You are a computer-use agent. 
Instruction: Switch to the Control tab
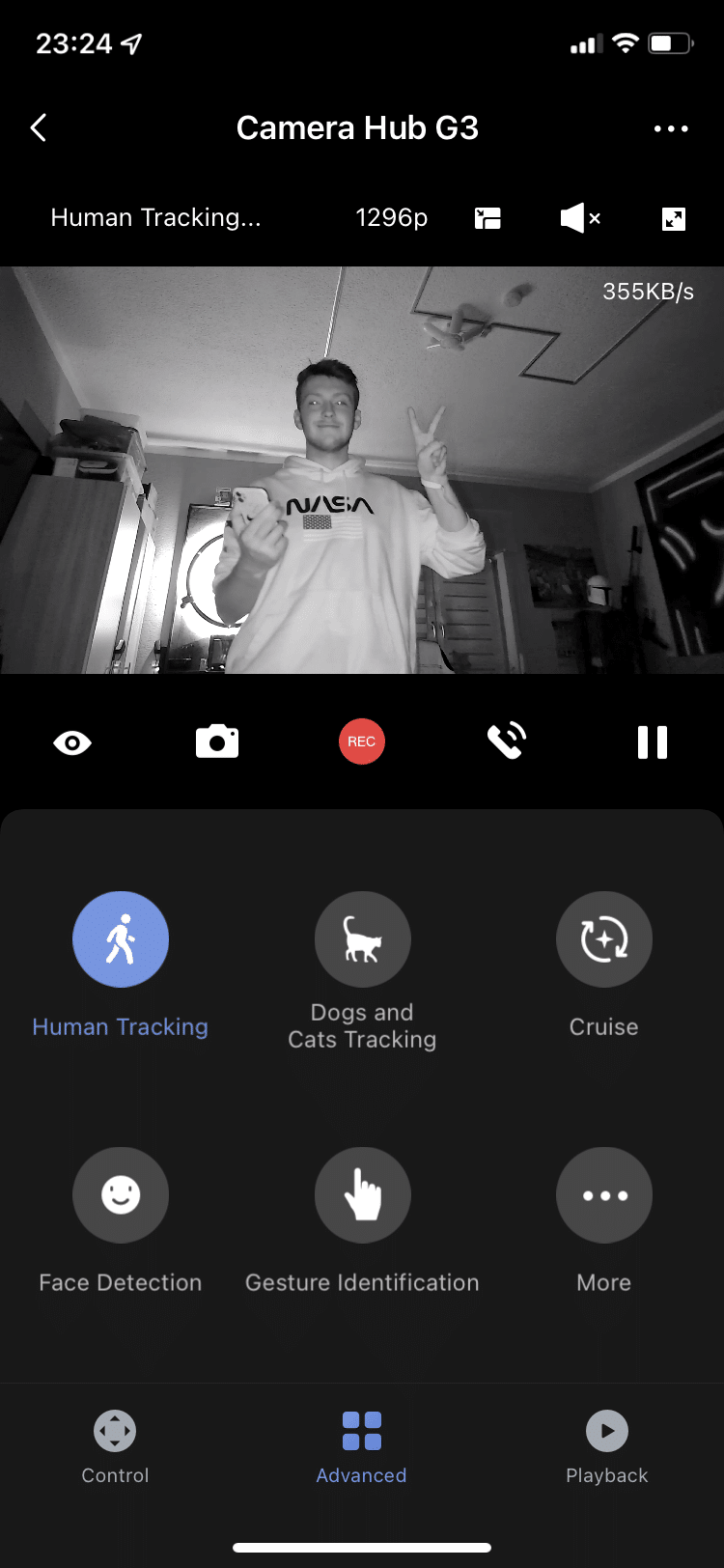tap(115, 1444)
